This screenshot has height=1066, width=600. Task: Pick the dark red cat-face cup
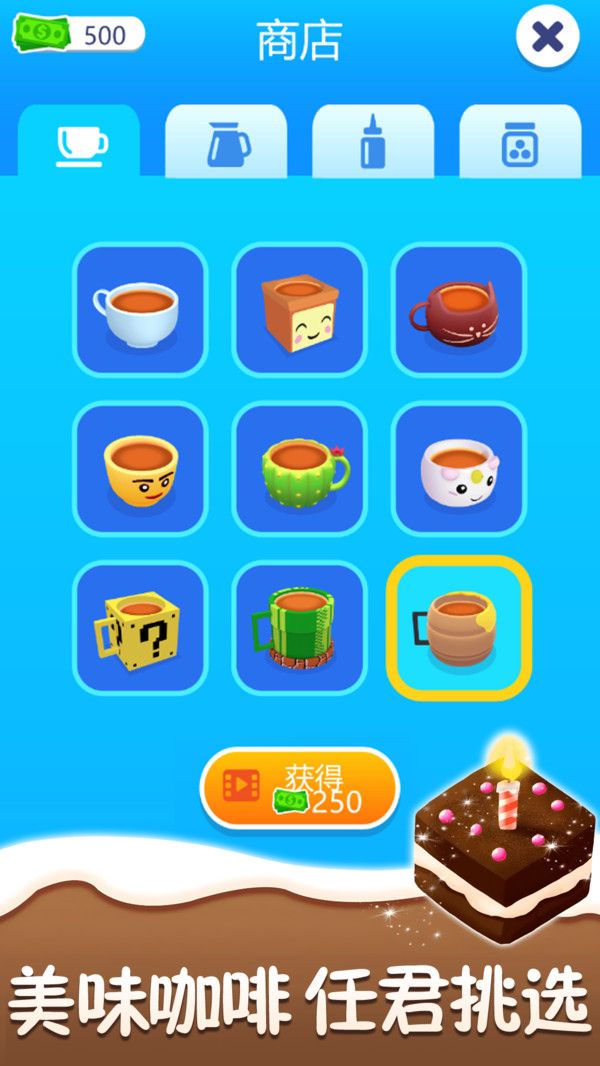click(458, 310)
